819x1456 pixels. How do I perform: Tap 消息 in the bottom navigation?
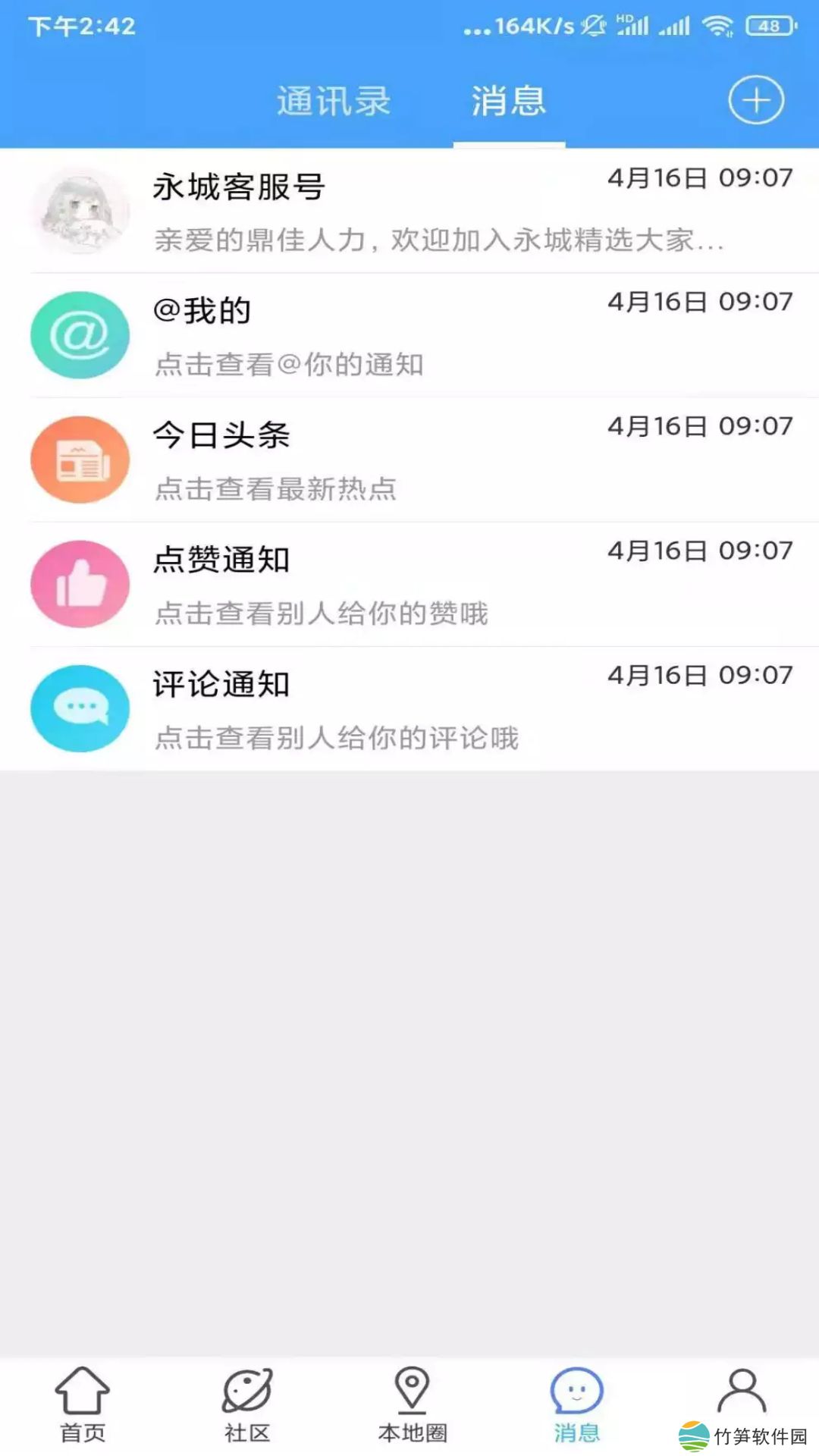pos(576,1404)
